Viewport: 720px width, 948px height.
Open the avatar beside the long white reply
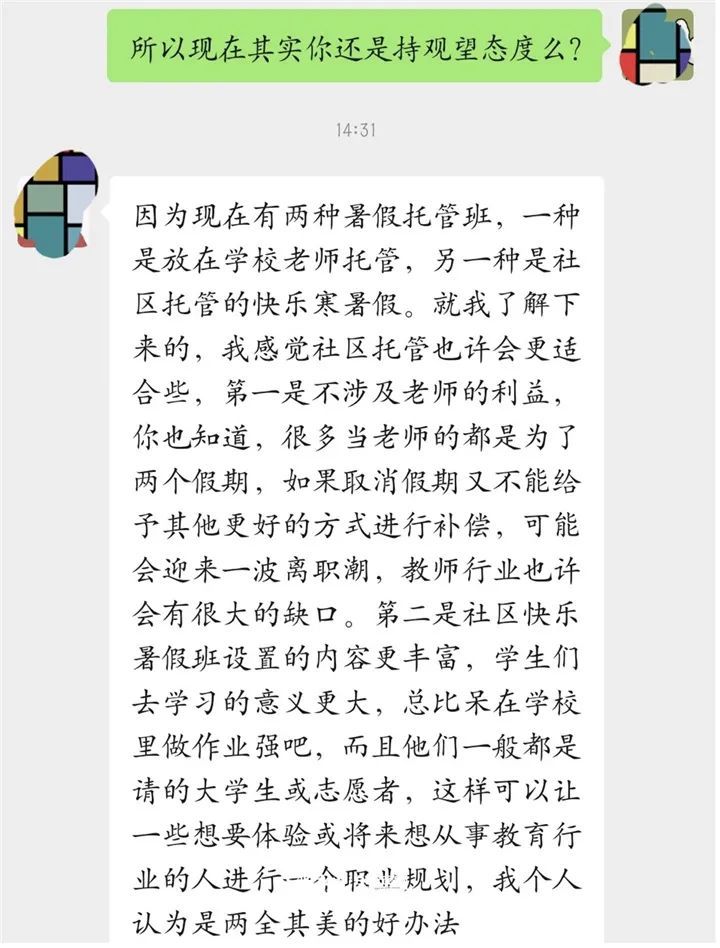56,203
